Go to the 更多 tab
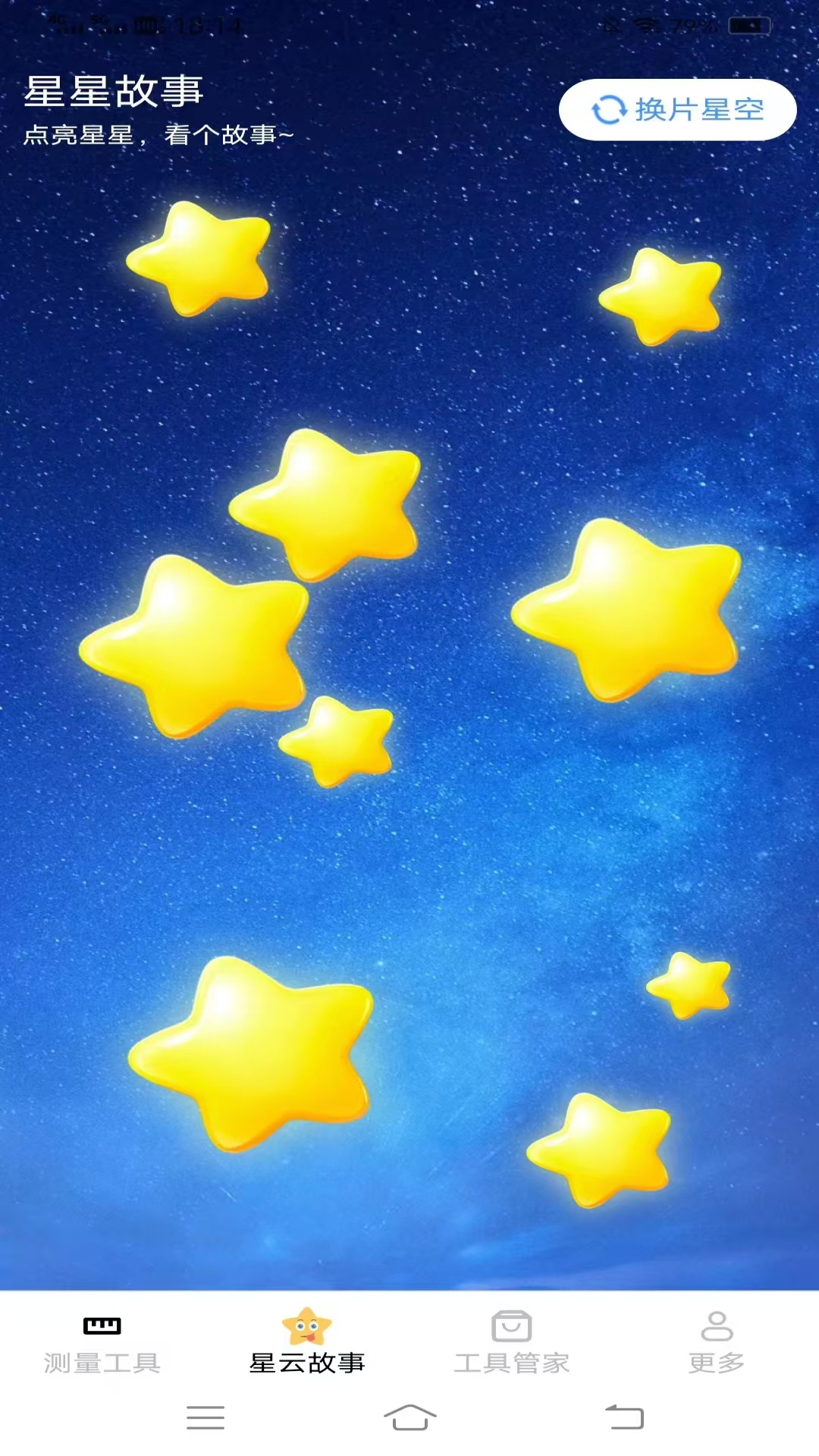 (717, 1344)
